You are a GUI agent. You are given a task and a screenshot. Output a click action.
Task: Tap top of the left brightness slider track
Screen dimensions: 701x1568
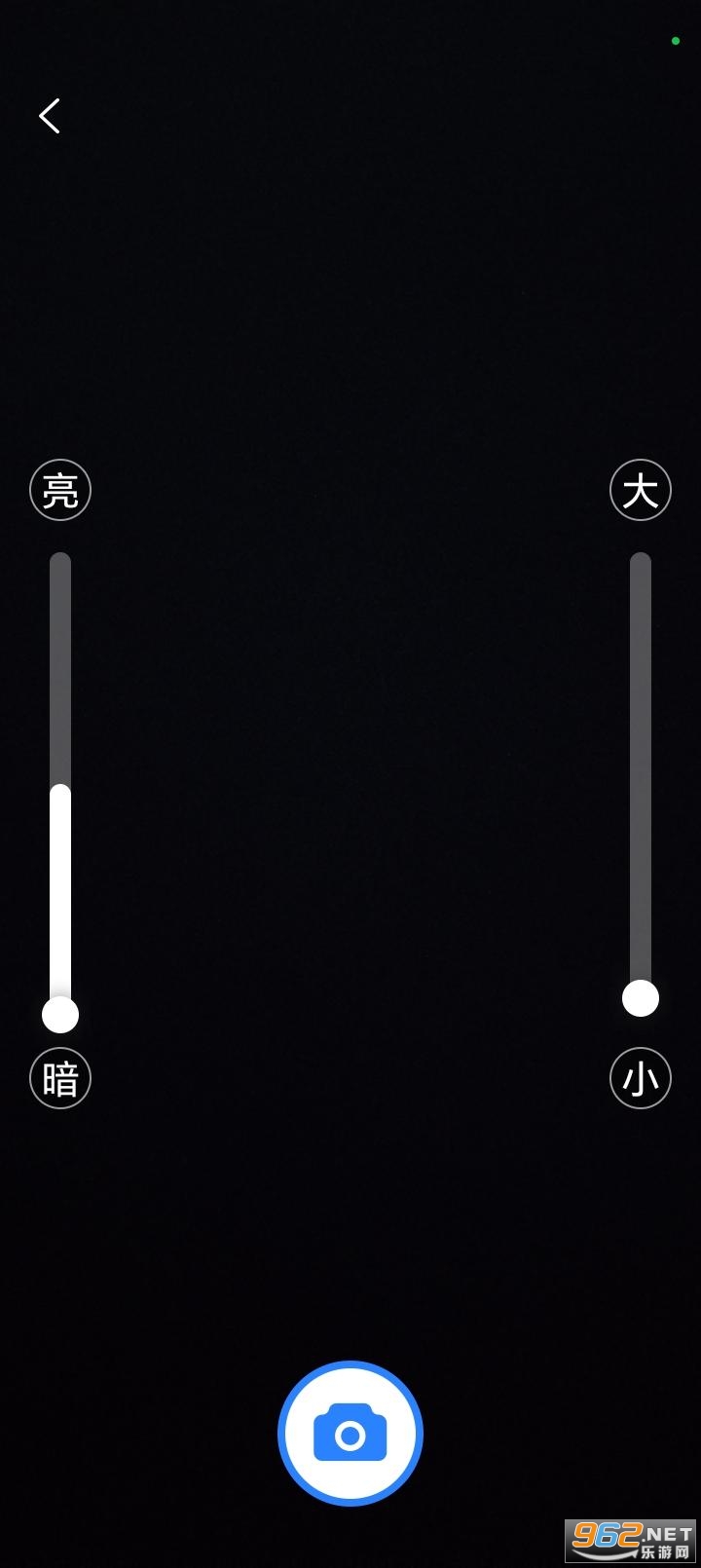pos(59,565)
